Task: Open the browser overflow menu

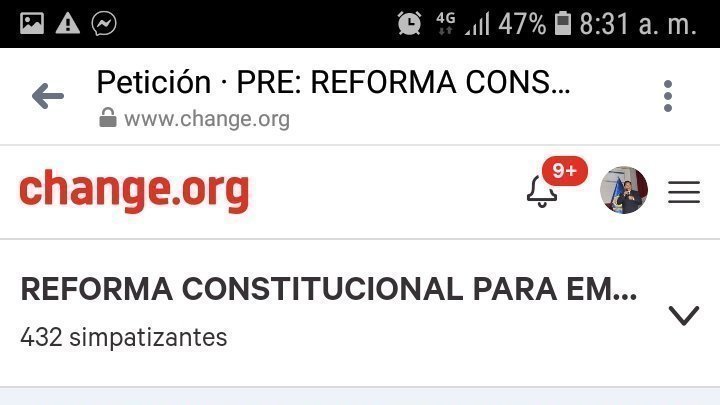Action: tap(668, 96)
